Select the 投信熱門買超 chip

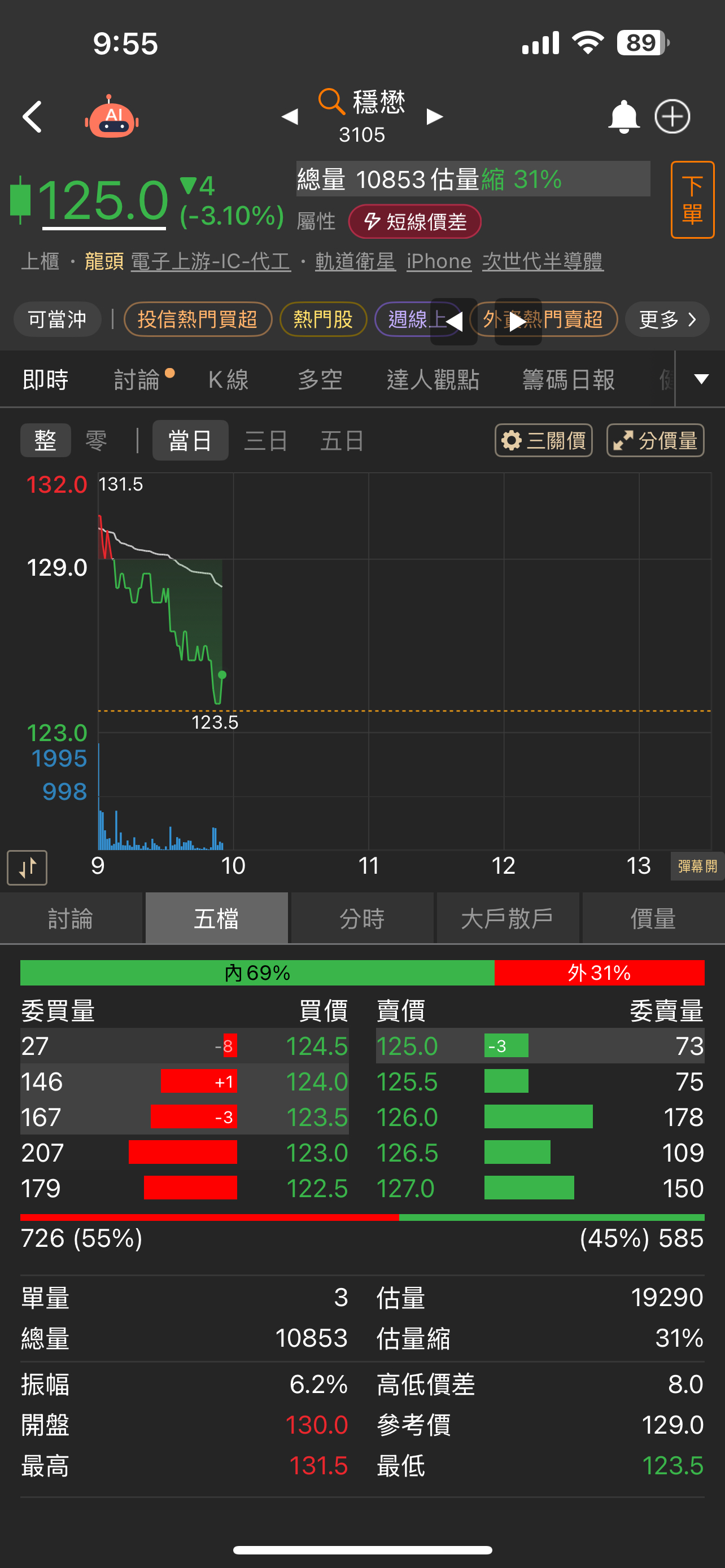[197, 319]
